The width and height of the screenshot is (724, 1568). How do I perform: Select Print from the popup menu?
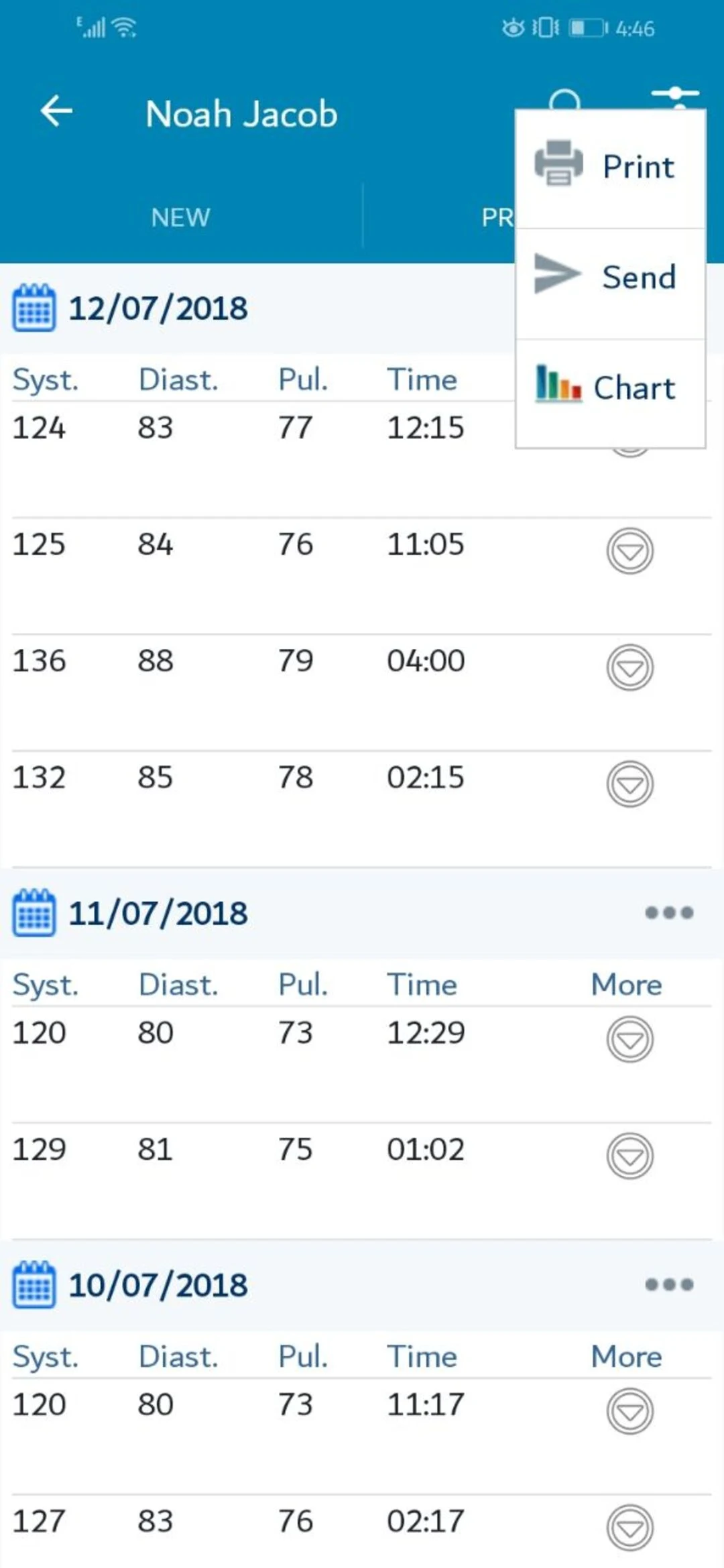coord(610,166)
